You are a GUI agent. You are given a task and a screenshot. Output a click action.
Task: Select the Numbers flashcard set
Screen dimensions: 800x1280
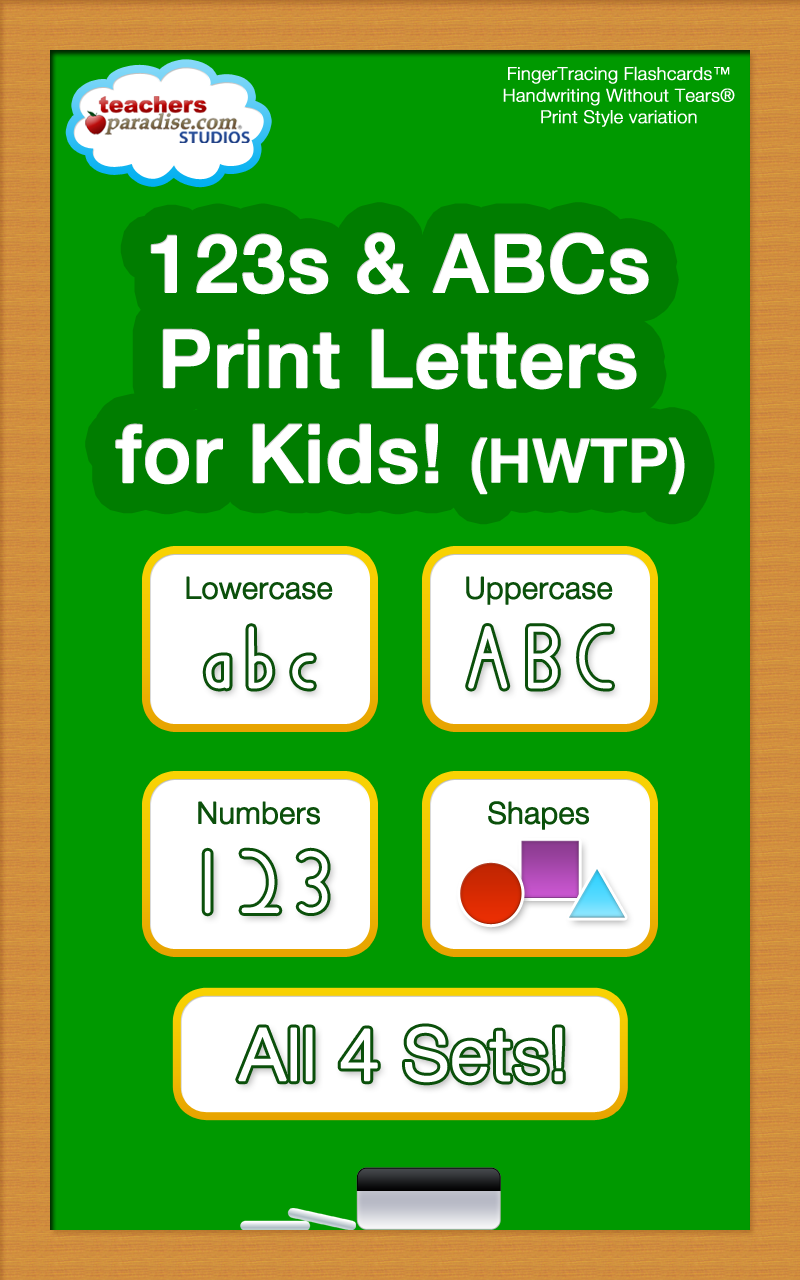(x=259, y=860)
